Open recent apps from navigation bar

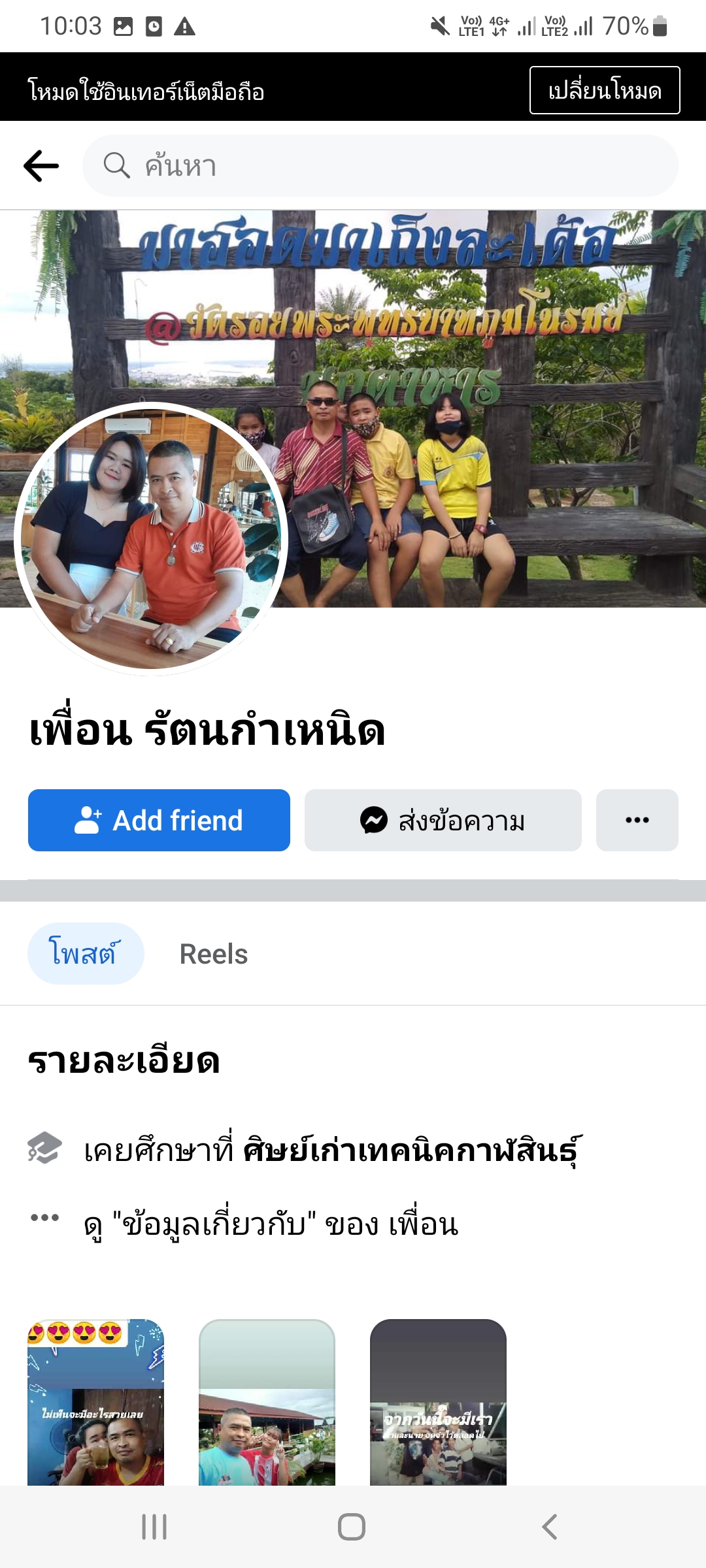tap(154, 1527)
